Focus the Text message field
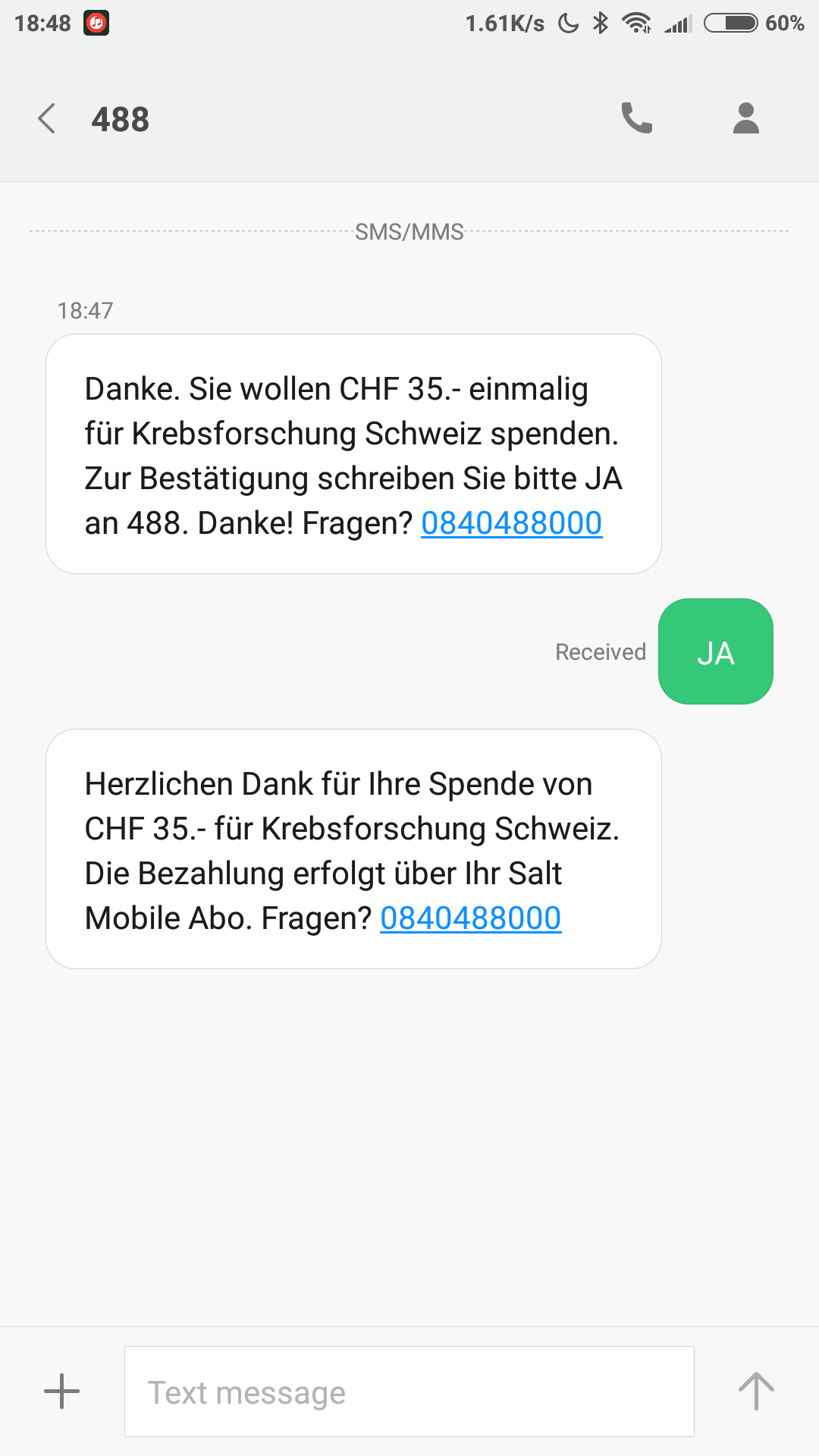This screenshot has width=819, height=1456. pos(409,1392)
